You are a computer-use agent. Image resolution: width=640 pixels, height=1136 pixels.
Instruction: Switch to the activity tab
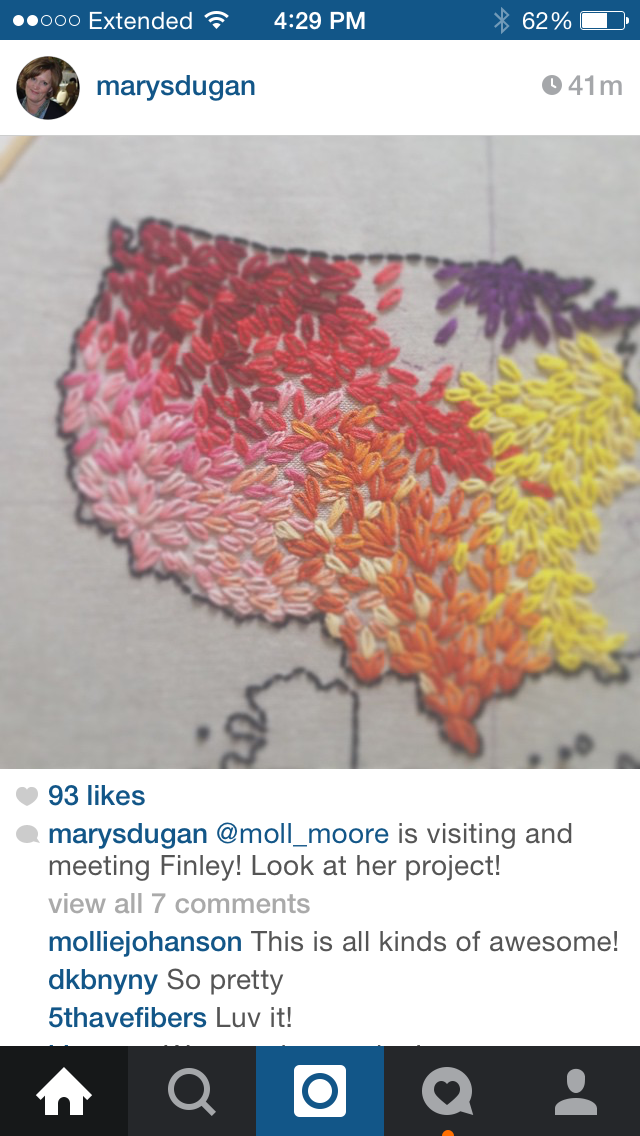tap(448, 1091)
